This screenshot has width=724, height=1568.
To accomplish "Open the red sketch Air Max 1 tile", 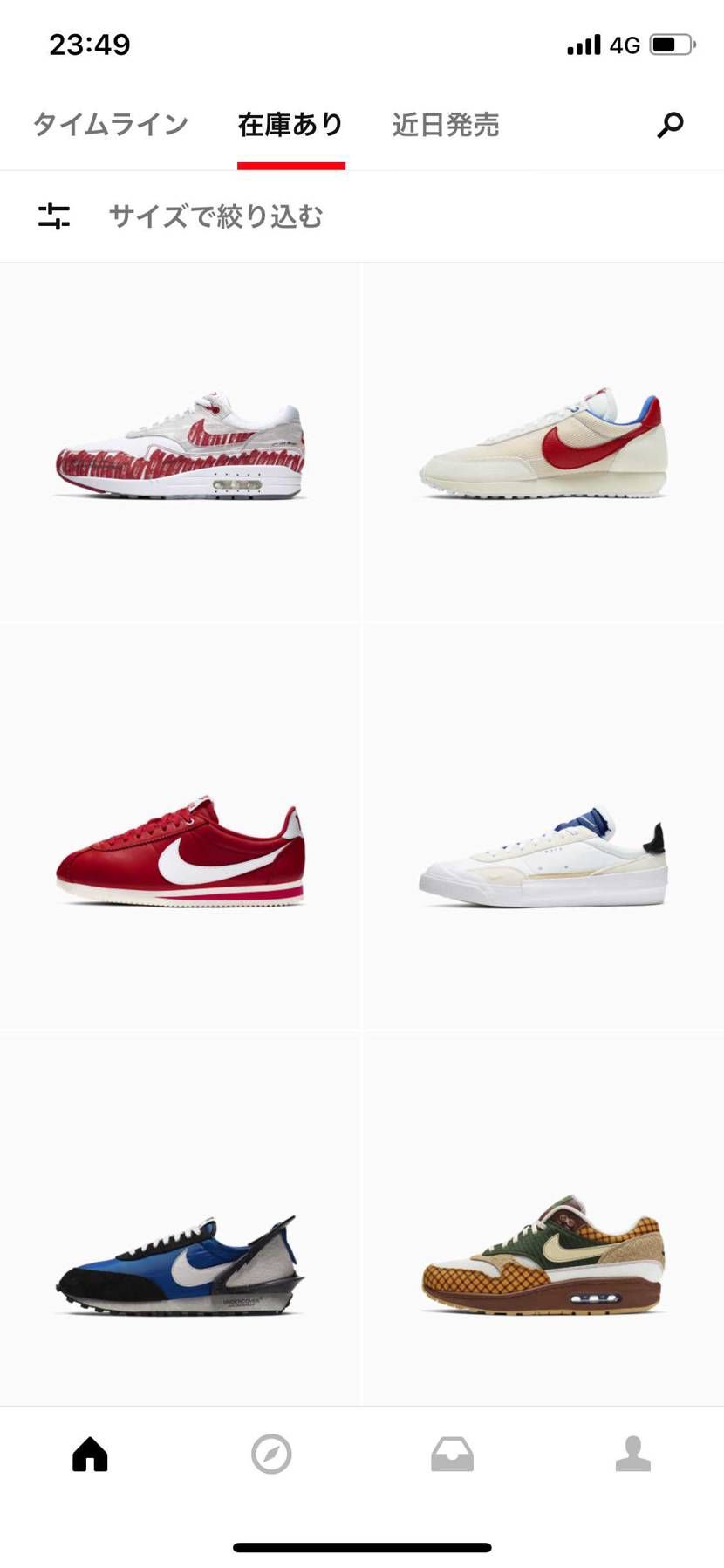I will pos(180,442).
